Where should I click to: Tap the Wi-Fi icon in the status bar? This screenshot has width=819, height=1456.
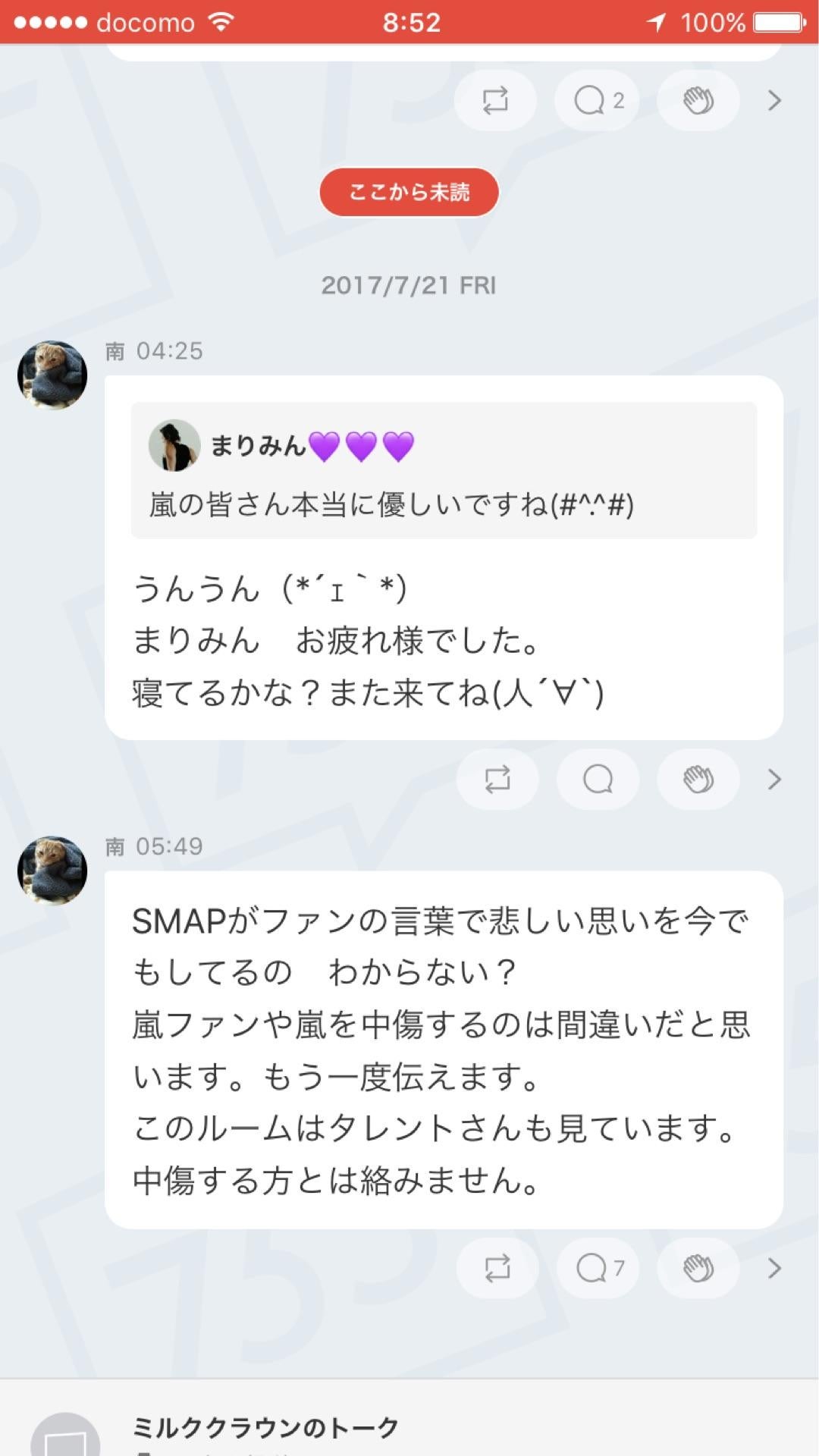click(x=220, y=22)
